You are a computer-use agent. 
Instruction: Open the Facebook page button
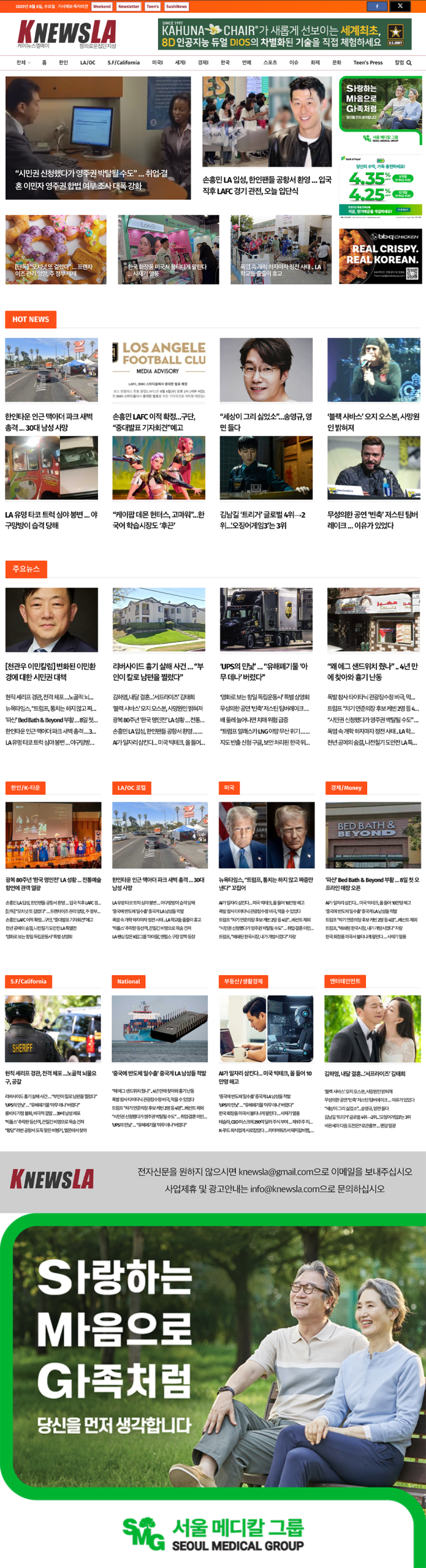[x=376, y=6]
